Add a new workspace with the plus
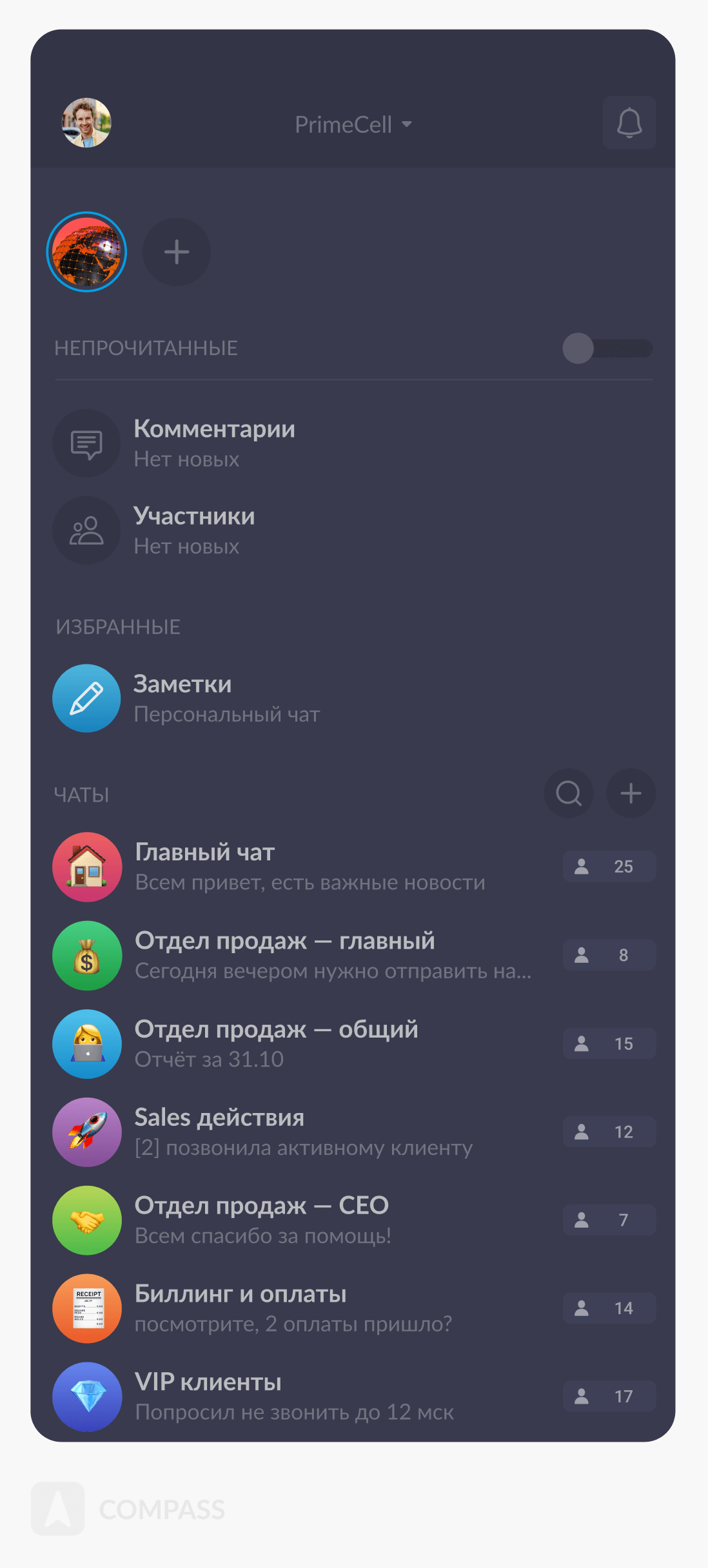 [176, 252]
